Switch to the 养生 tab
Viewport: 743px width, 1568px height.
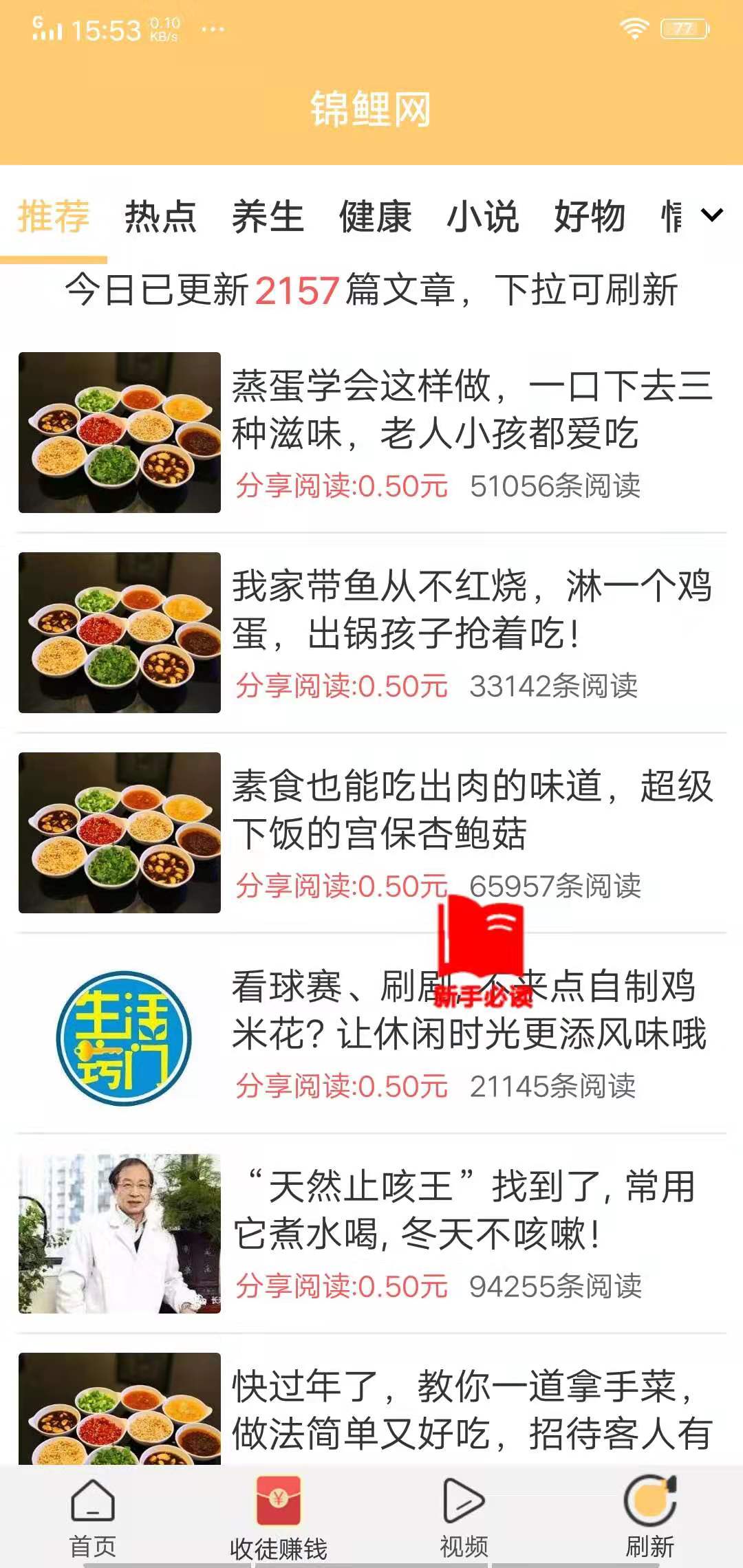268,217
